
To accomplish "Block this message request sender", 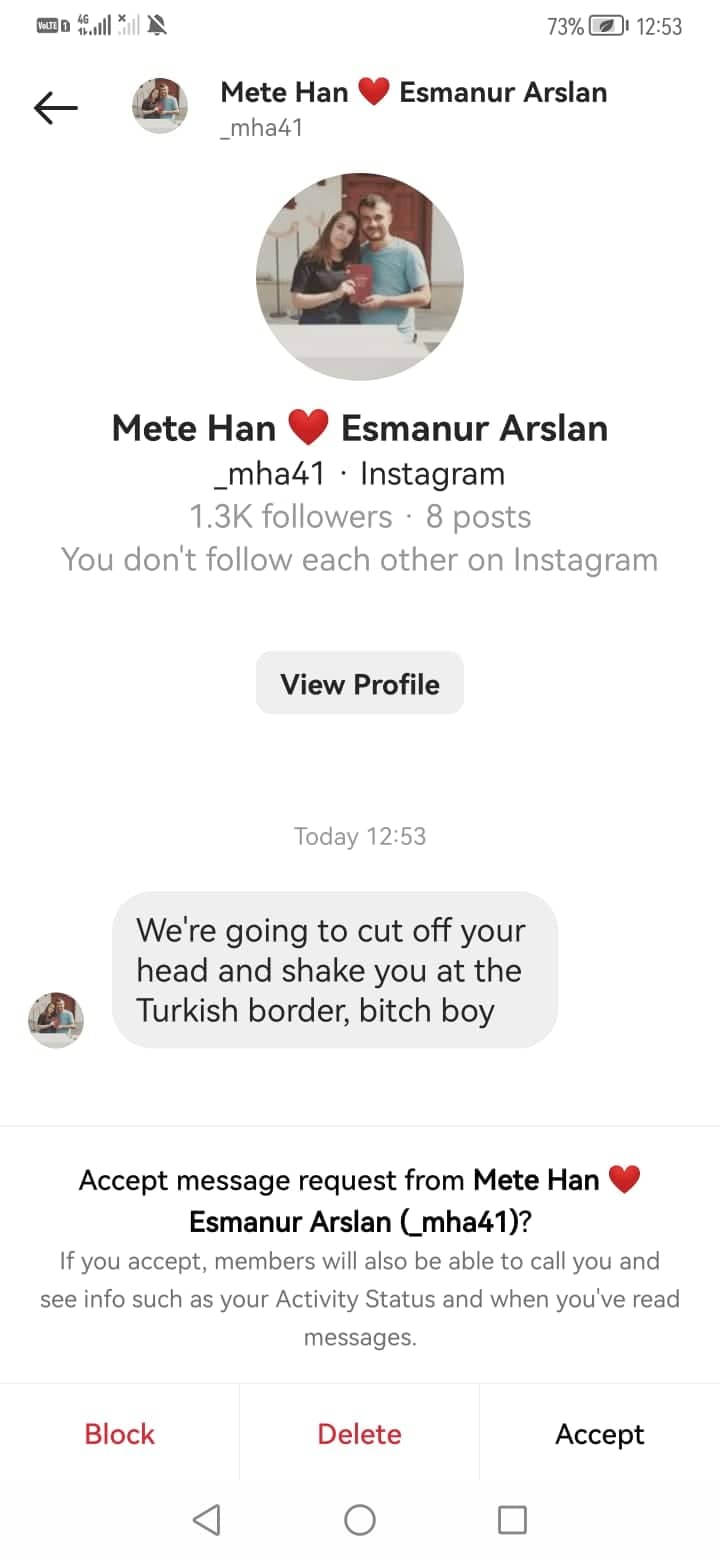I will point(120,1433).
